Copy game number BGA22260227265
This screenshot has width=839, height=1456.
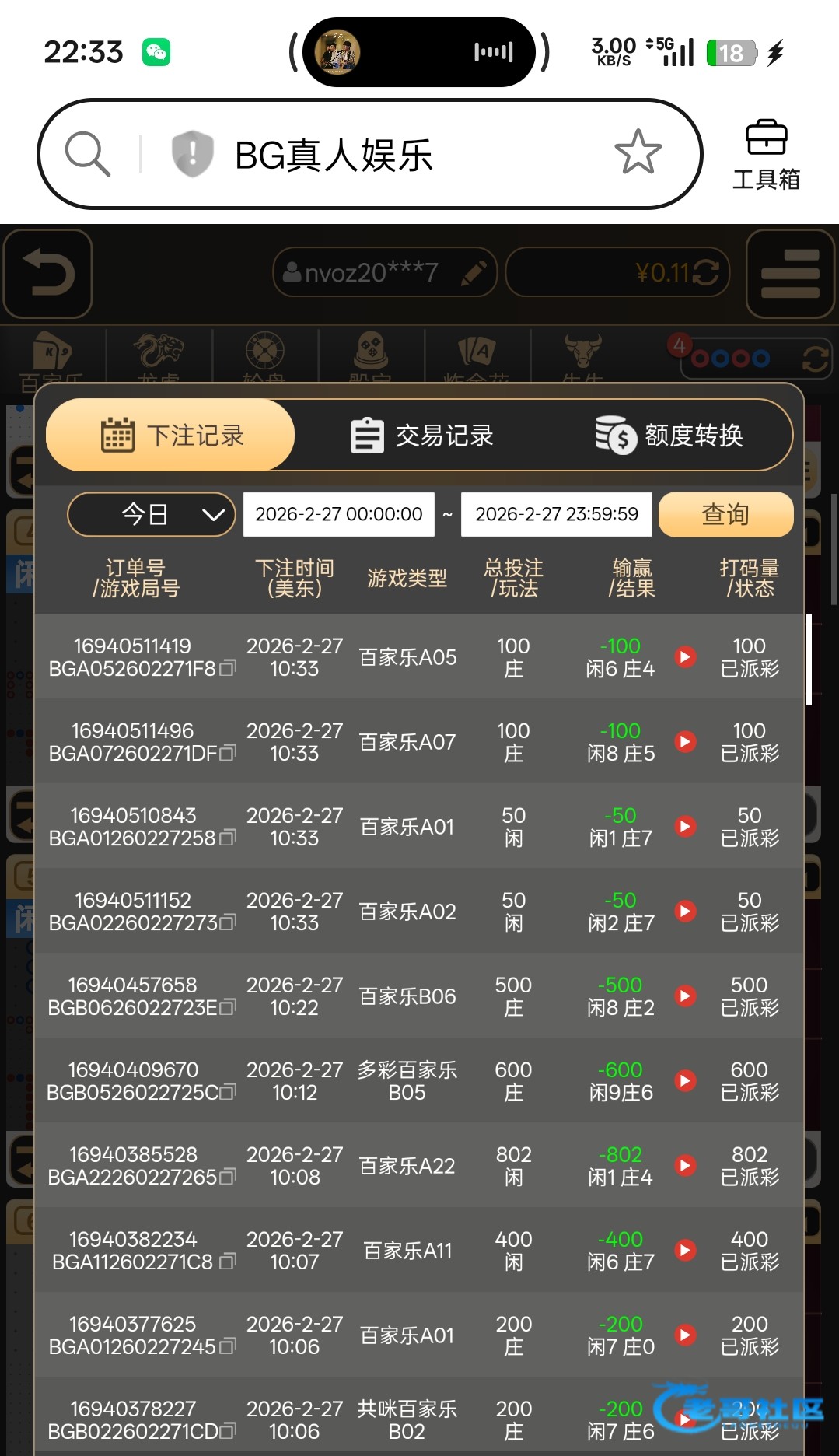pyautogui.click(x=227, y=1177)
